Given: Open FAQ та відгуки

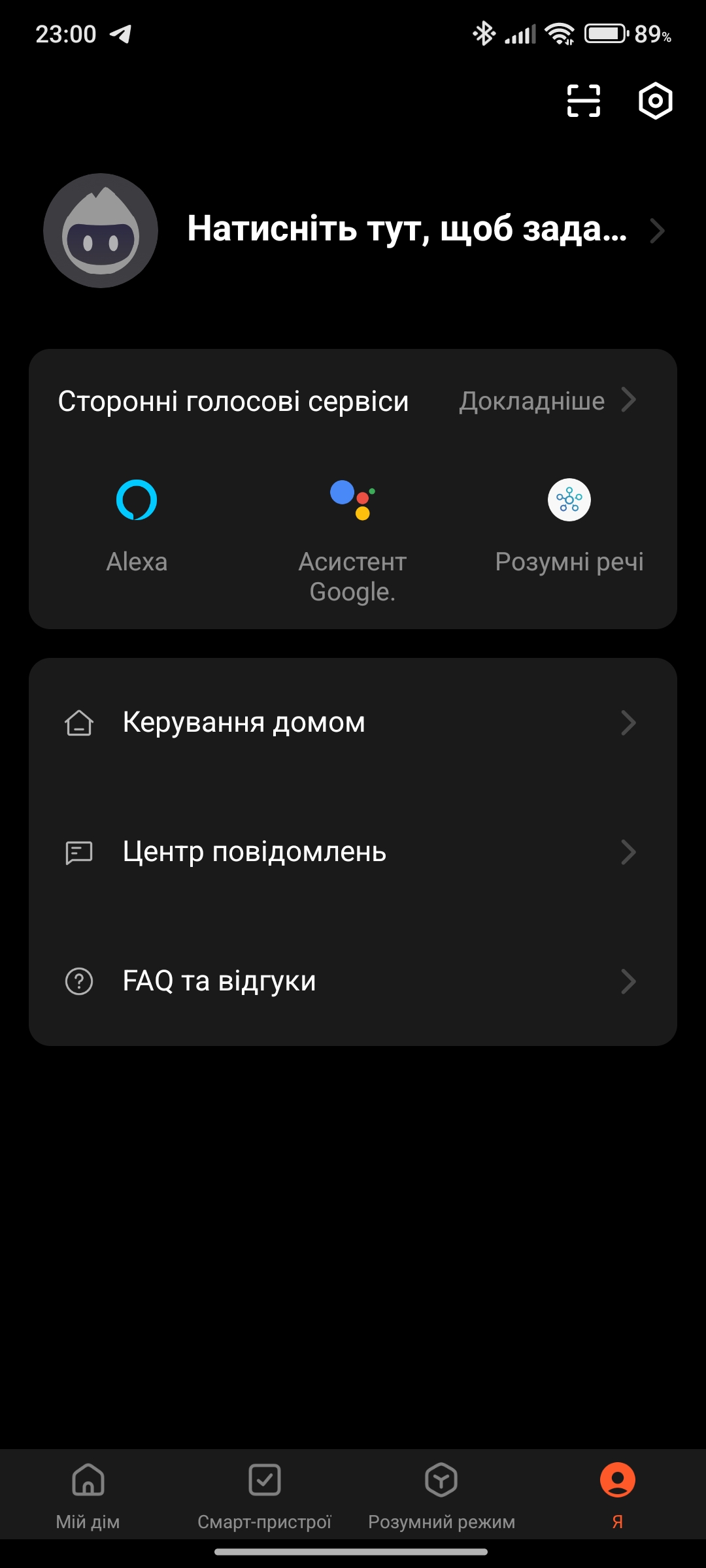Looking at the screenshot, I should click(352, 981).
